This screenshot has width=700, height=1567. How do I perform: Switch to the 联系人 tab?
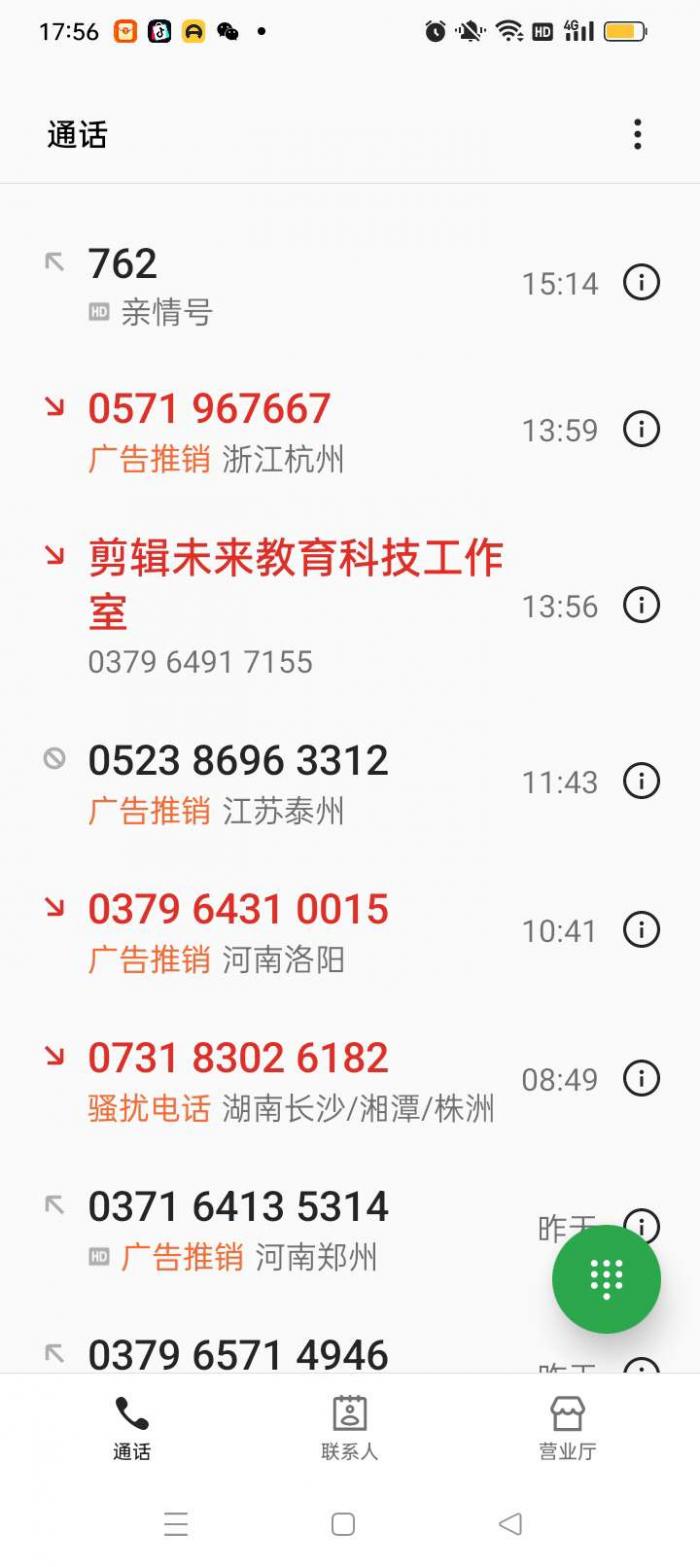[x=349, y=1428]
